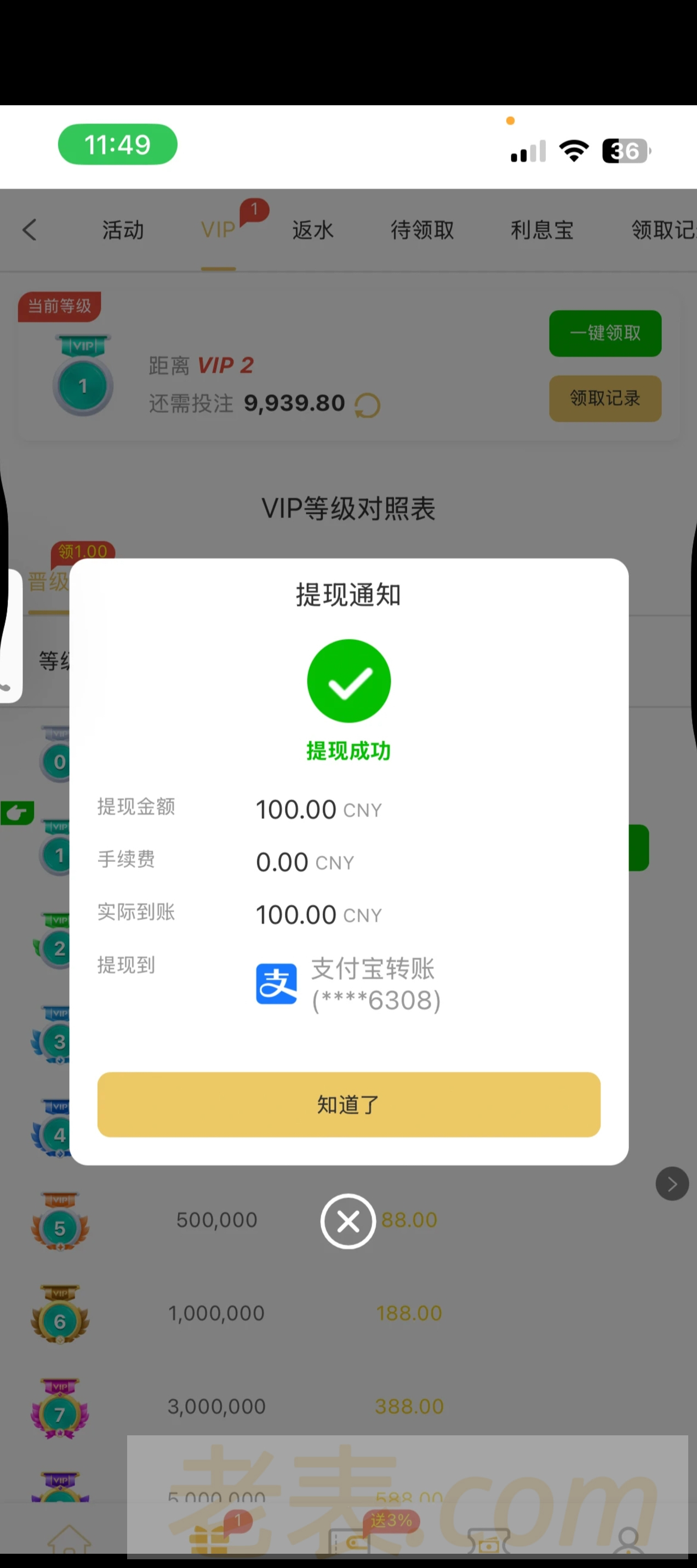
Task: Confirm with the 知道了 button
Action: [348, 1104]
